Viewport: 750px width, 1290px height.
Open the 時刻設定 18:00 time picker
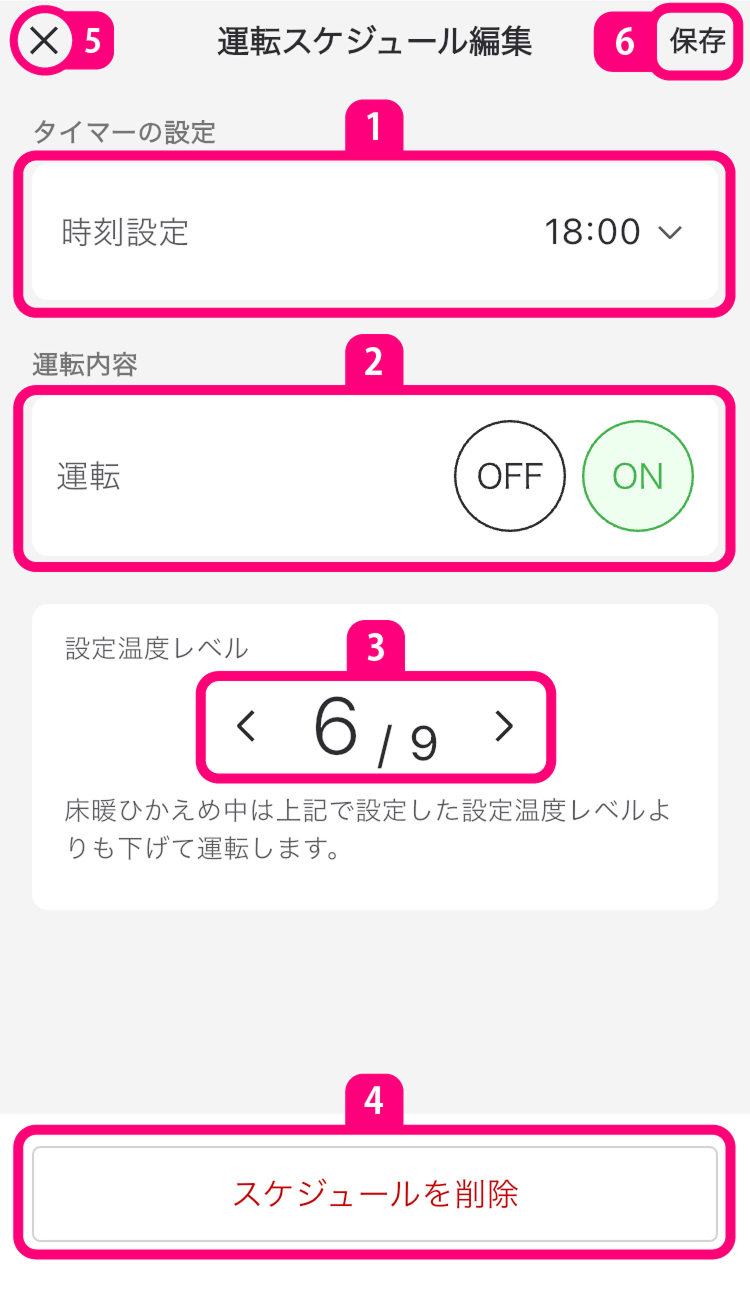[612, 232]
